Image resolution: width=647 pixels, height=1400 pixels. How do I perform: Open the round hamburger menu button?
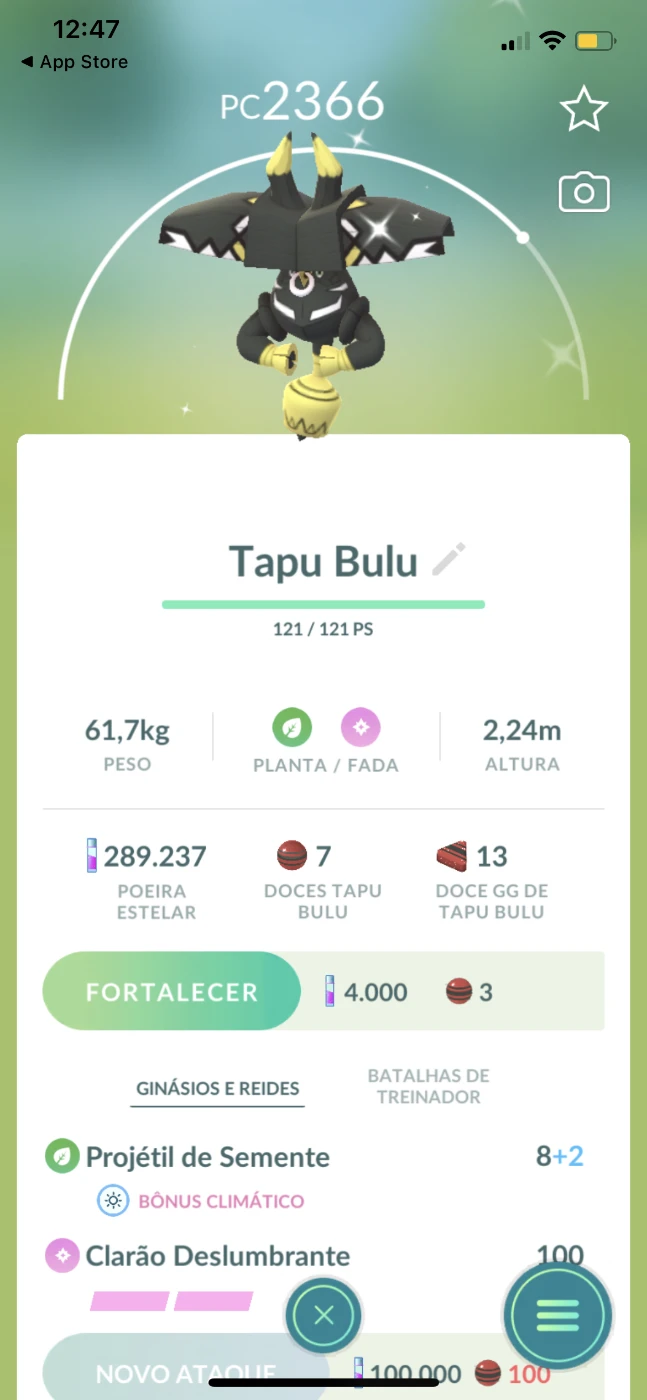coord(557,1315)
